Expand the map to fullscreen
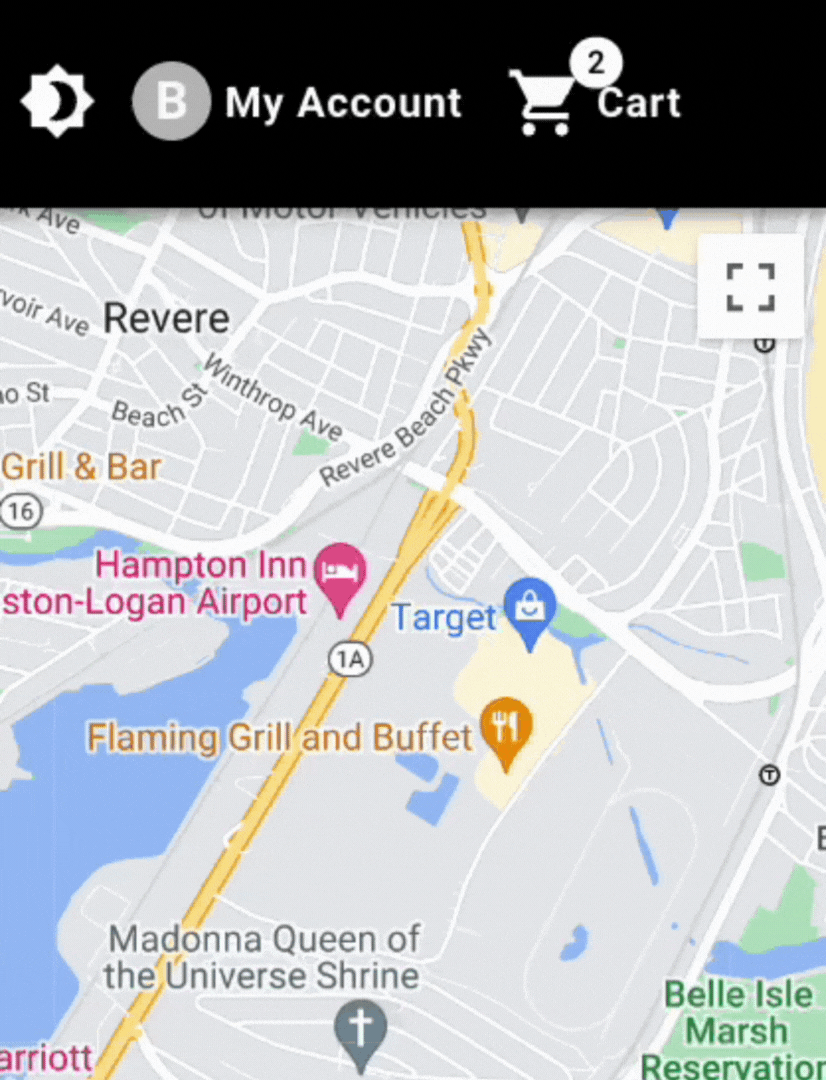The image size is (826, 1080). click(750, 288)
